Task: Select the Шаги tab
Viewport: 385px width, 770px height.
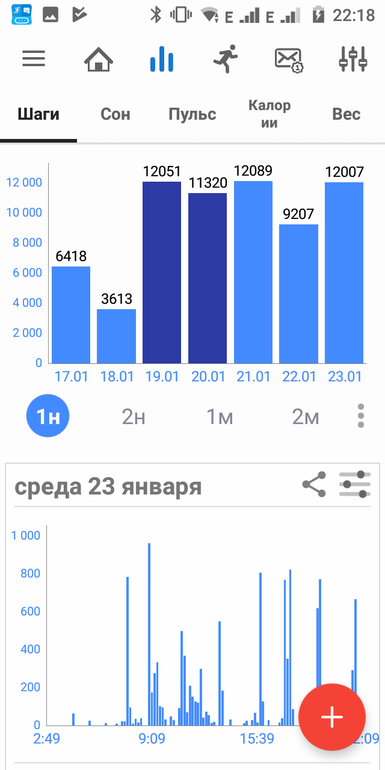Action: pos(38,114)
